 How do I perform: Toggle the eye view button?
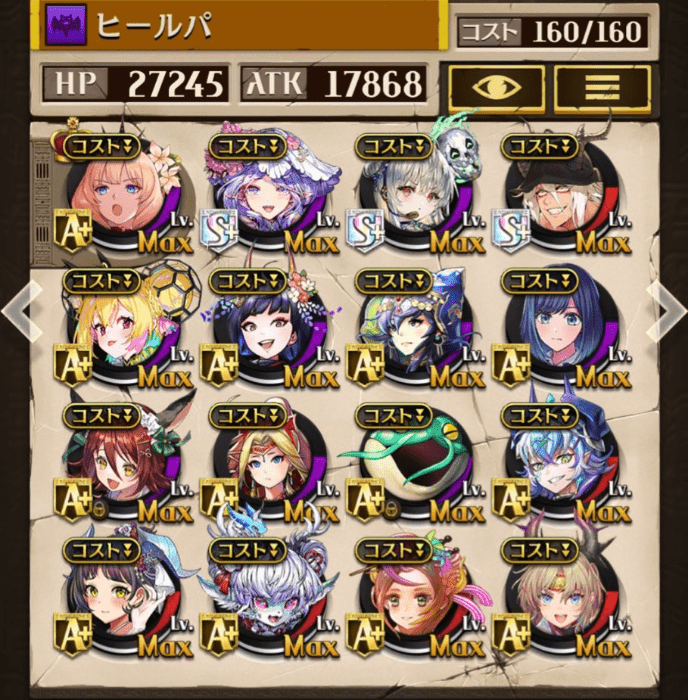tap(496, 88)
